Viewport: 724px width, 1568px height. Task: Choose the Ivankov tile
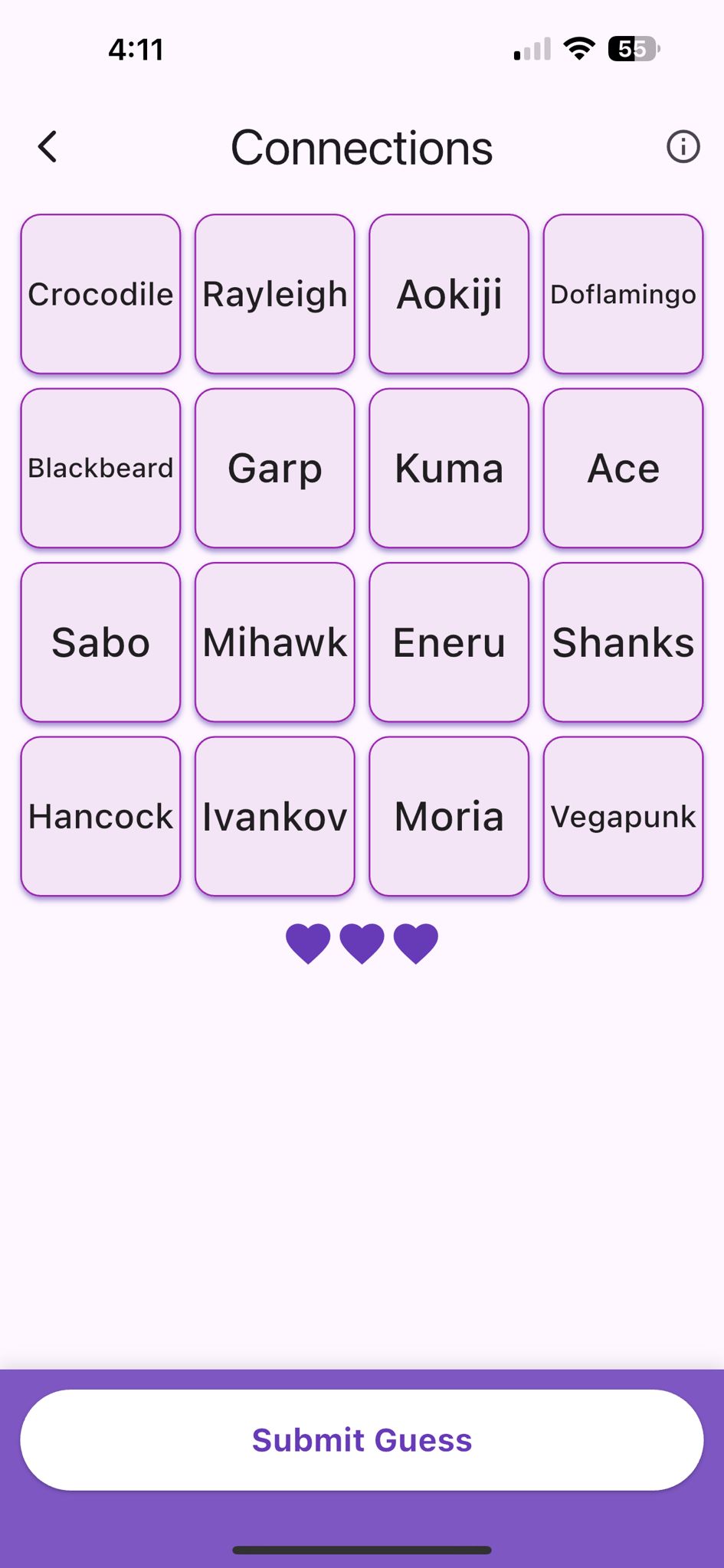[x=275, y=816]
